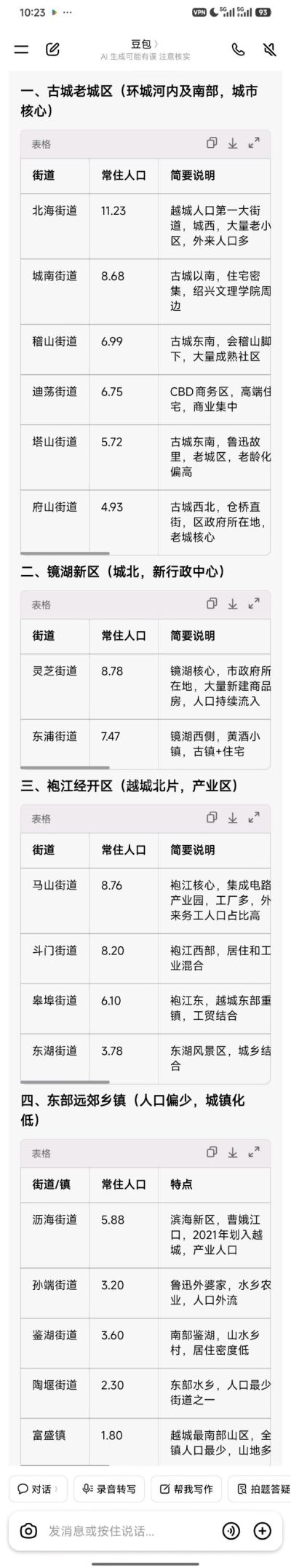Open 豆包 profile from header title
The height and width of the screenshot is (1568, 291).
pyautogui.click(x=144, y=44)
